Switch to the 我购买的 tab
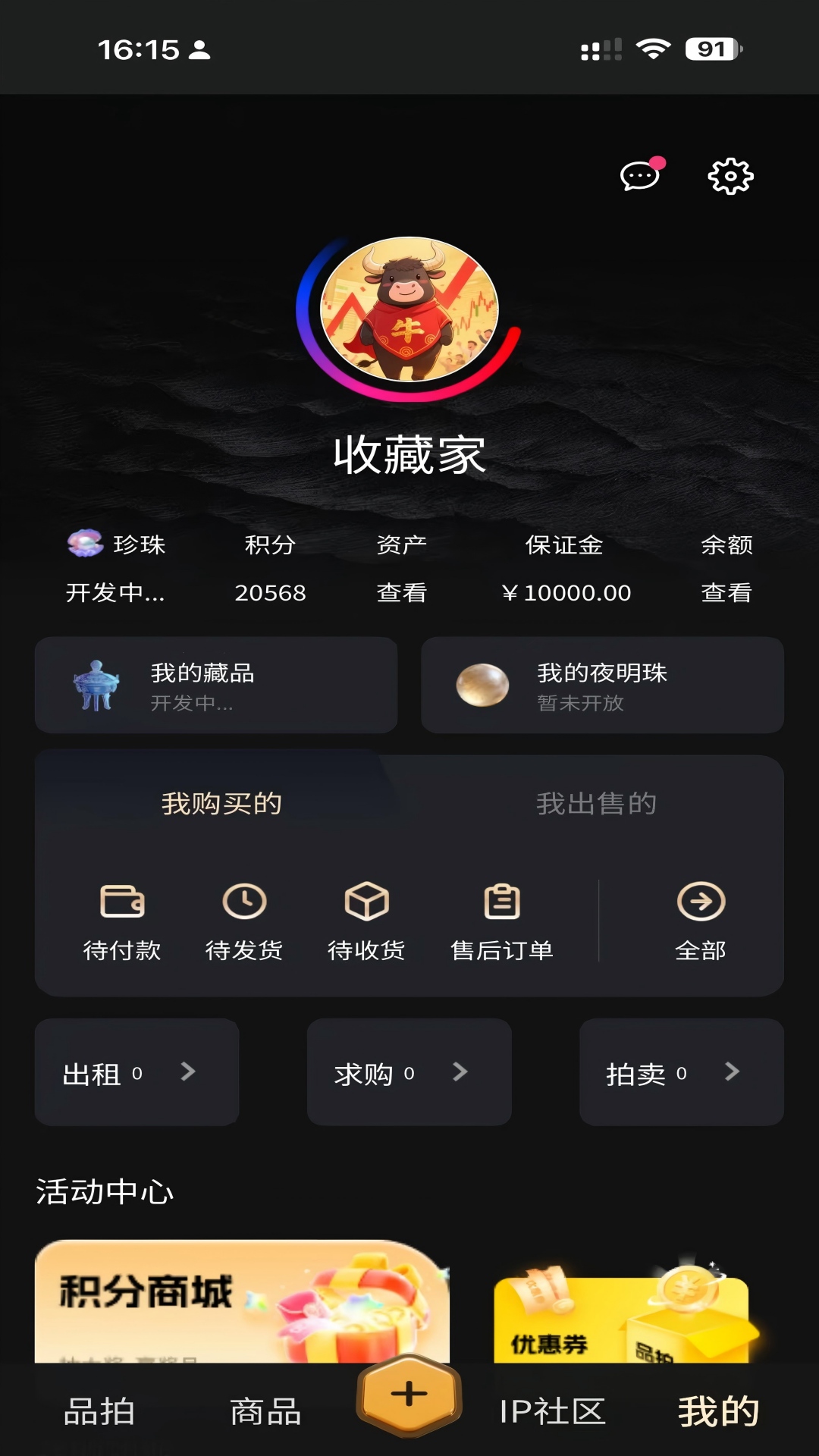 (221, 805)
